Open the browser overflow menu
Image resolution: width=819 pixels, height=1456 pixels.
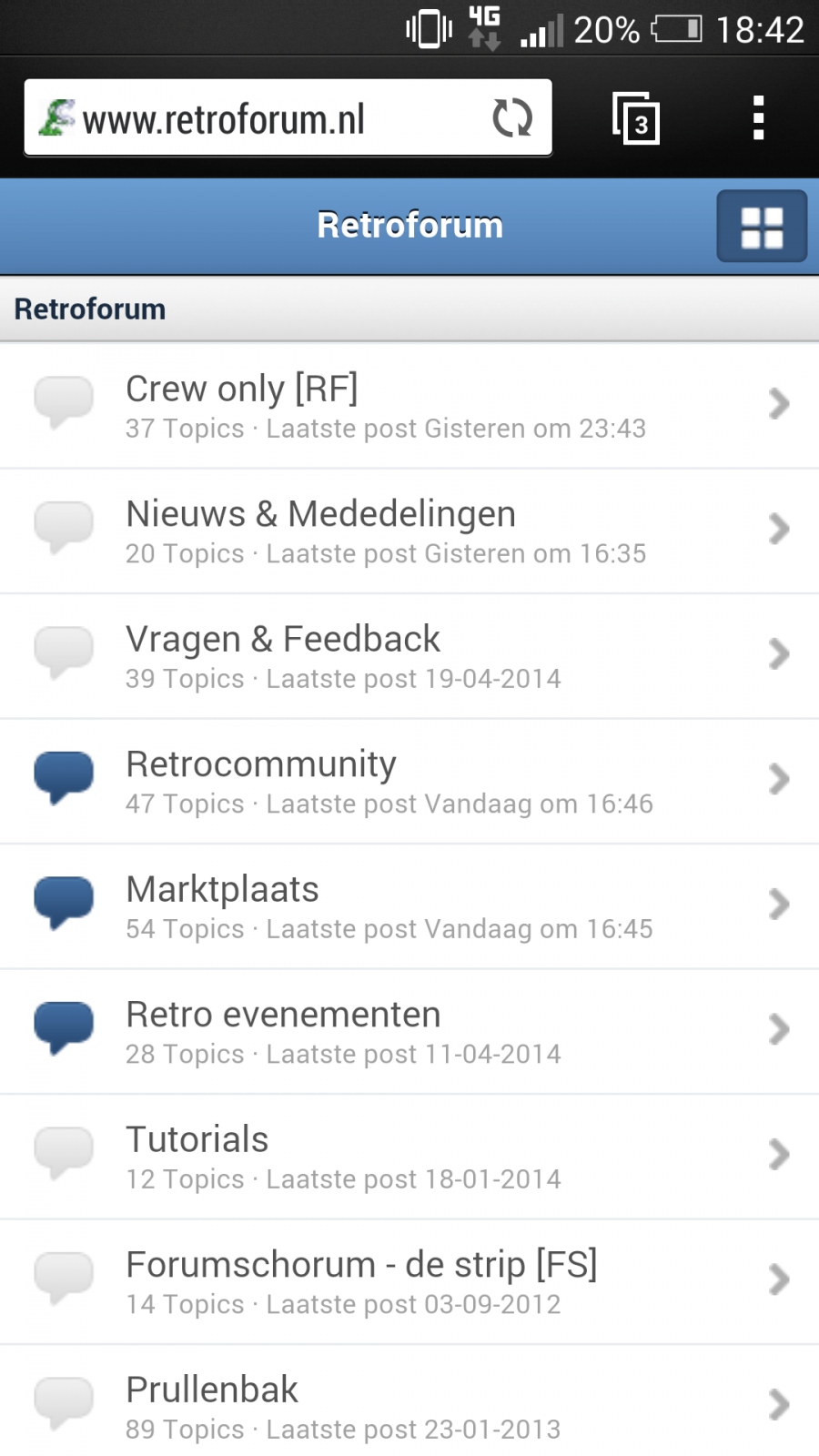758,118
